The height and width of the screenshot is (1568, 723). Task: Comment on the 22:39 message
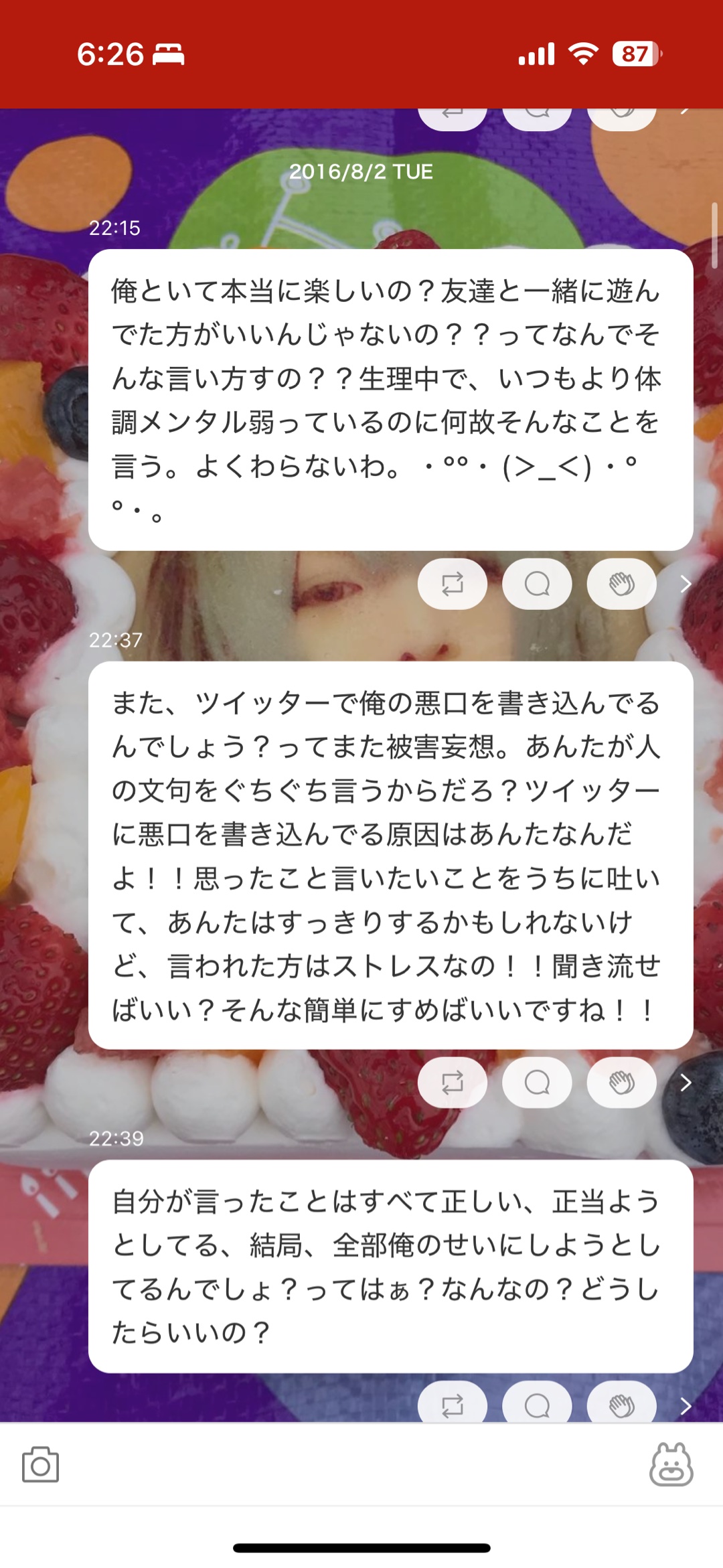(537, 1405)
